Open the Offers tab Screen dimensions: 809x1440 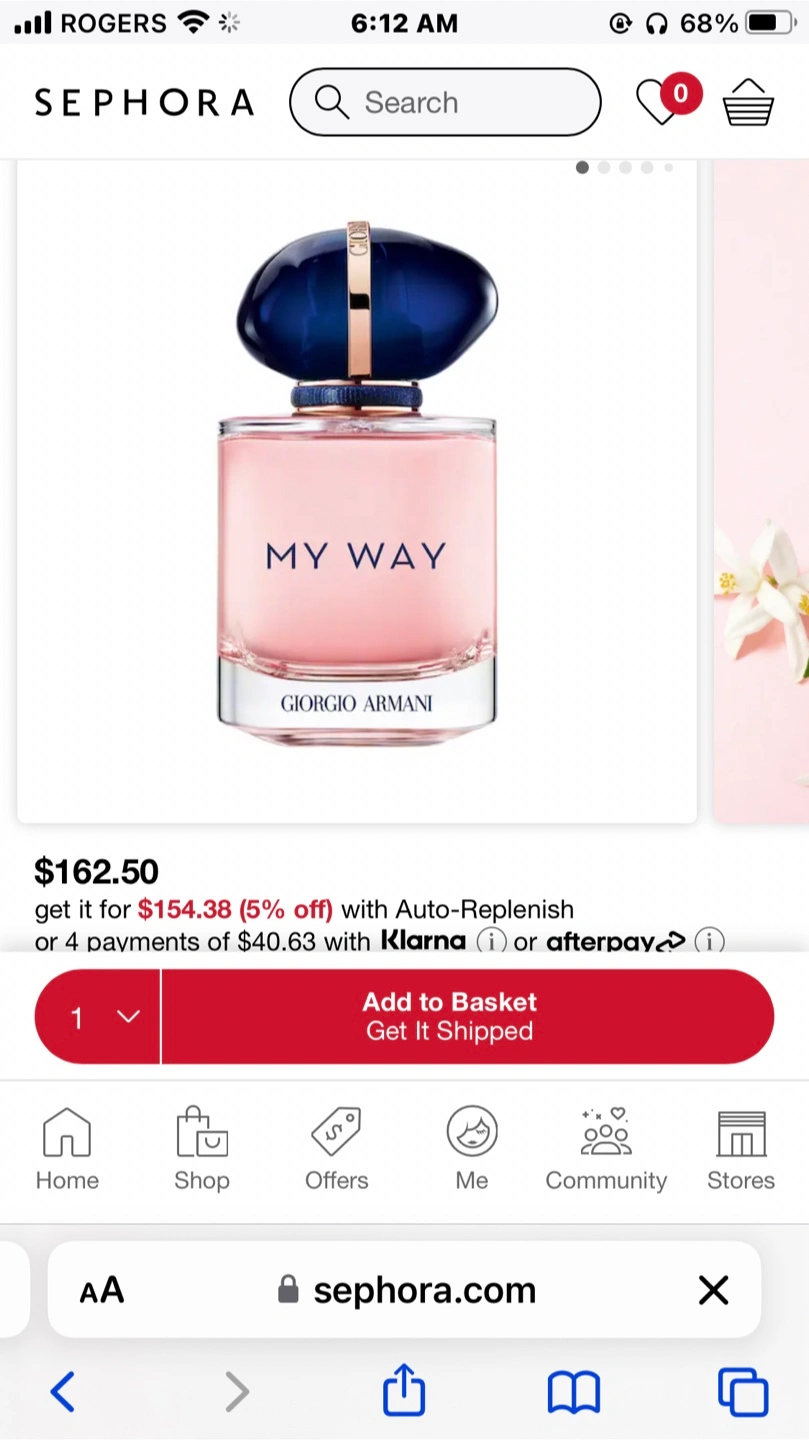(336, 1151)
